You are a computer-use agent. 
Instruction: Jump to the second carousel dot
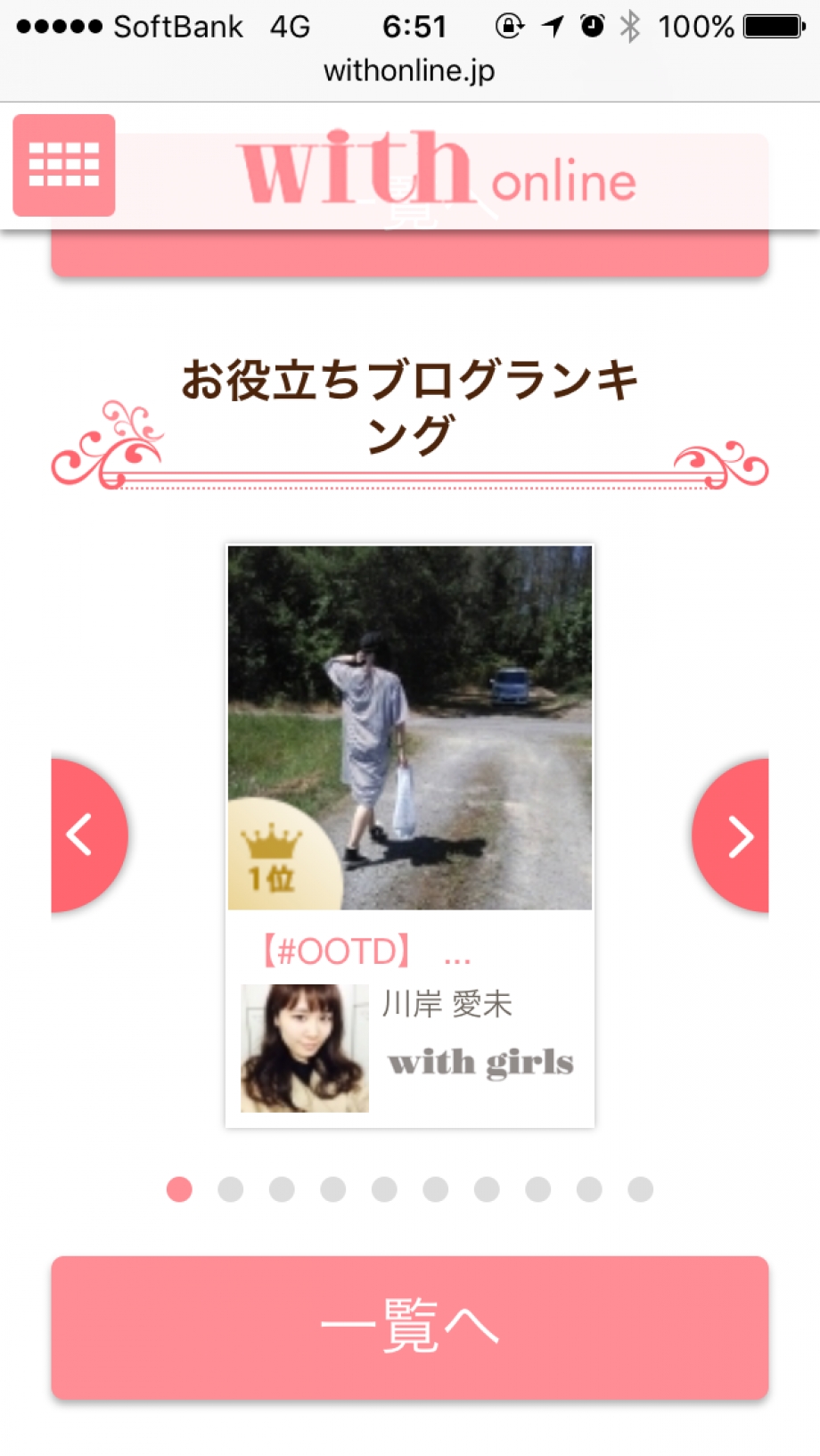231,1189
